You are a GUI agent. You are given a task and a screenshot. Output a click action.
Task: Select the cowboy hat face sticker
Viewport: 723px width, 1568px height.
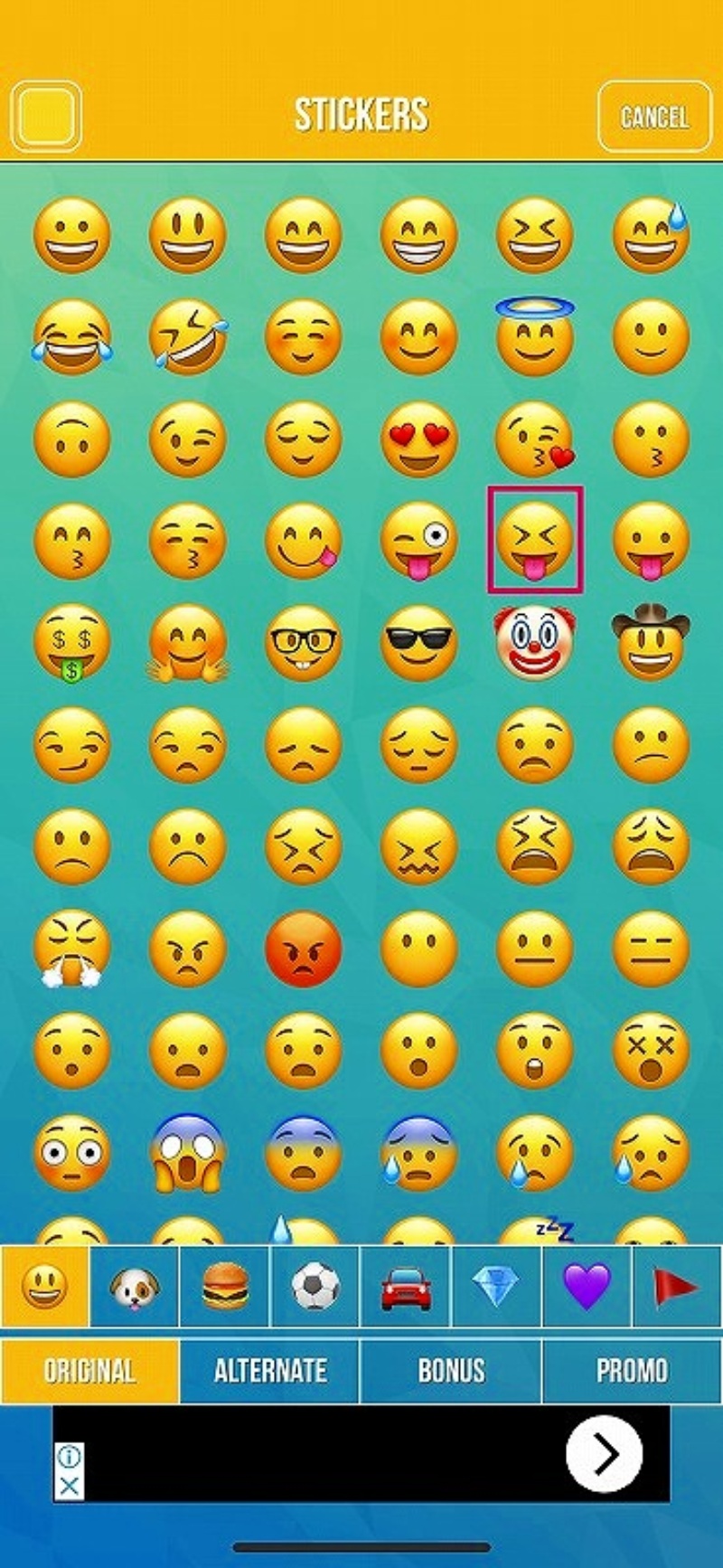[x=651, y=642]
